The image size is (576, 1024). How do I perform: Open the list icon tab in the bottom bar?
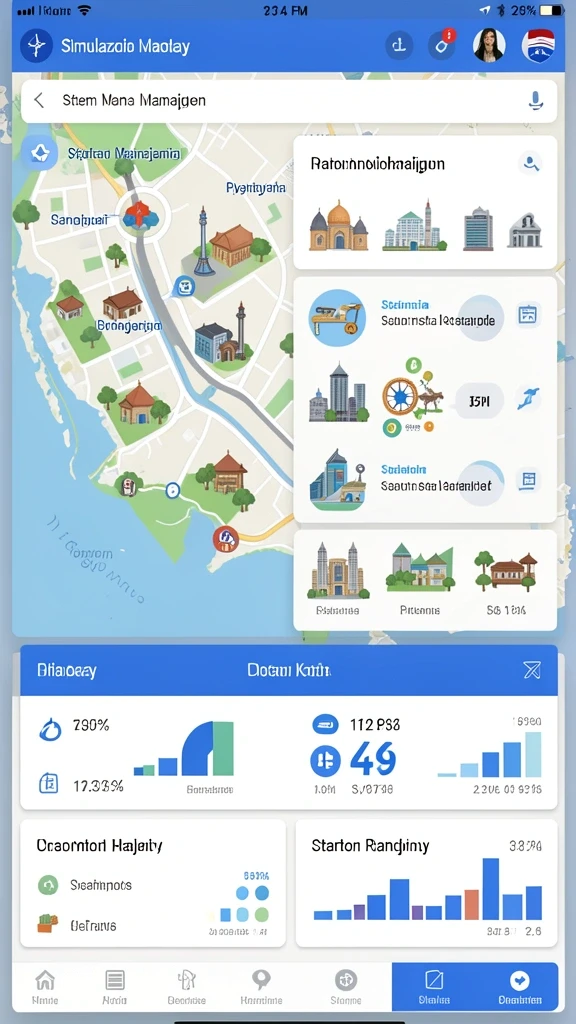(115, 987)
